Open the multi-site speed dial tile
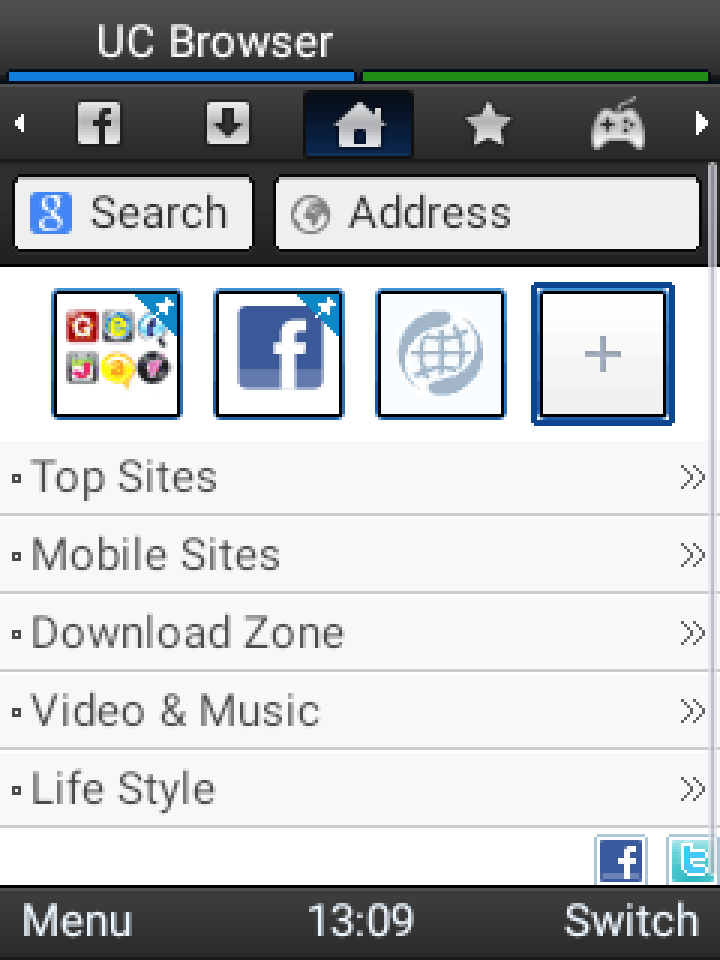Viewport: 720px width, 960px height. 117,353
